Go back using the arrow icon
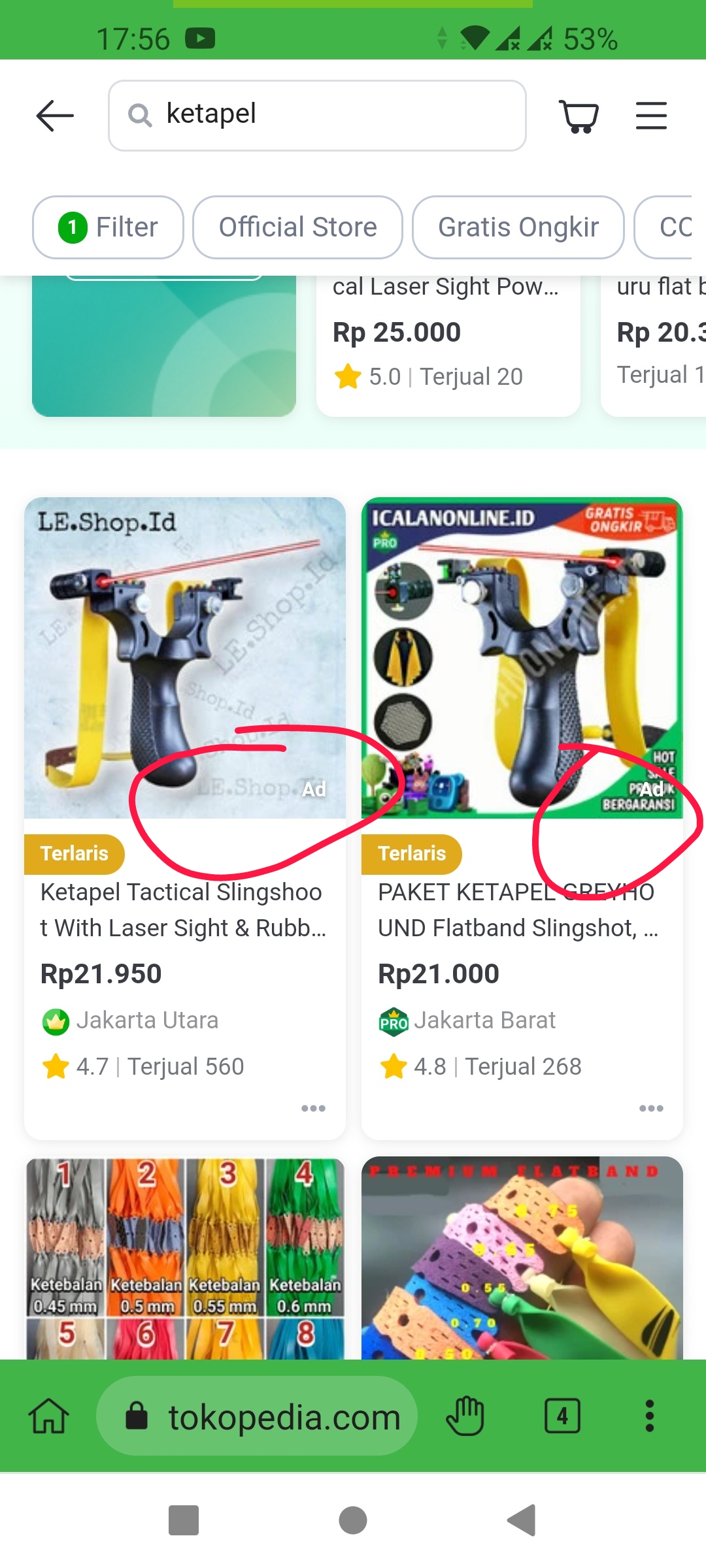Viewport: 706px width, 1568px height. (x=55, y=116)
